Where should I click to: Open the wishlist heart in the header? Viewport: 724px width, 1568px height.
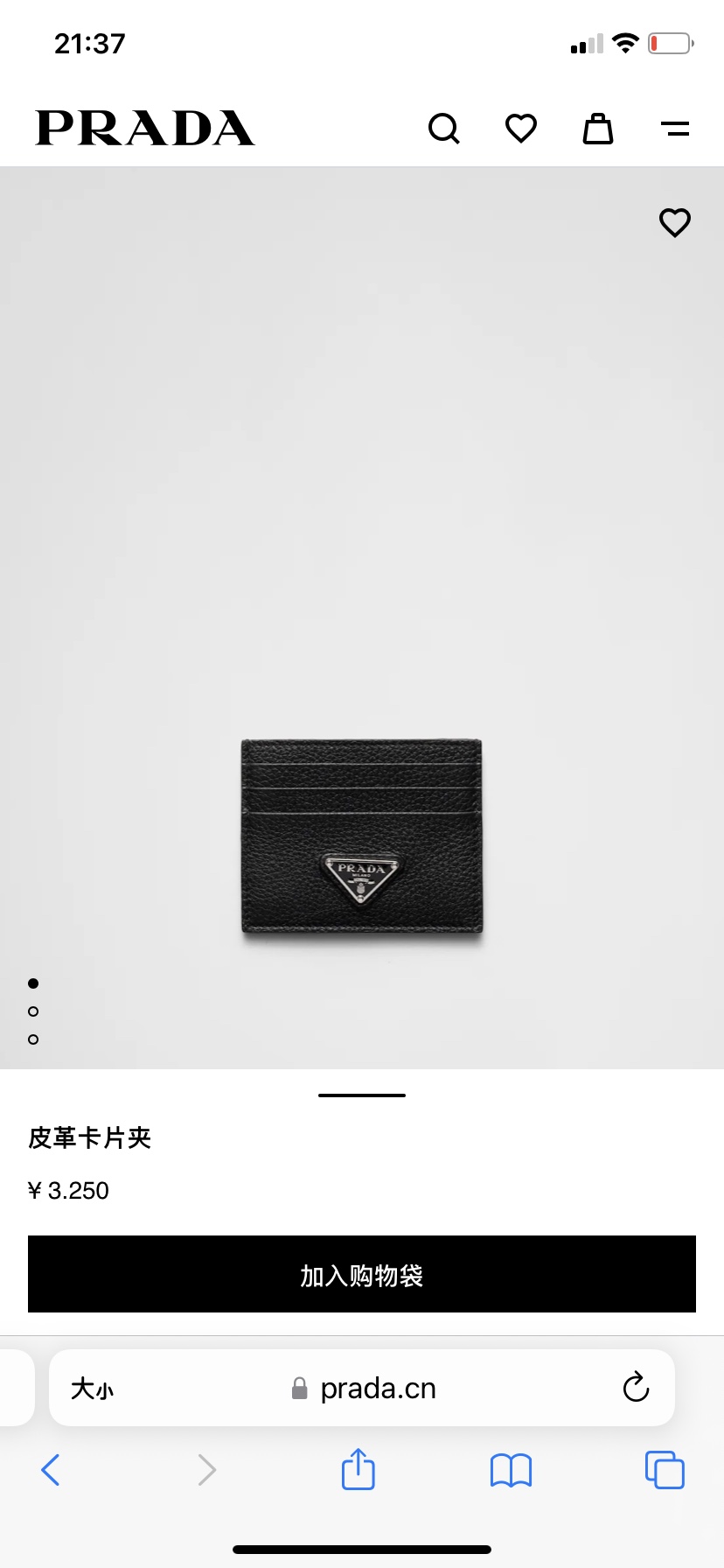click(521, 129)
